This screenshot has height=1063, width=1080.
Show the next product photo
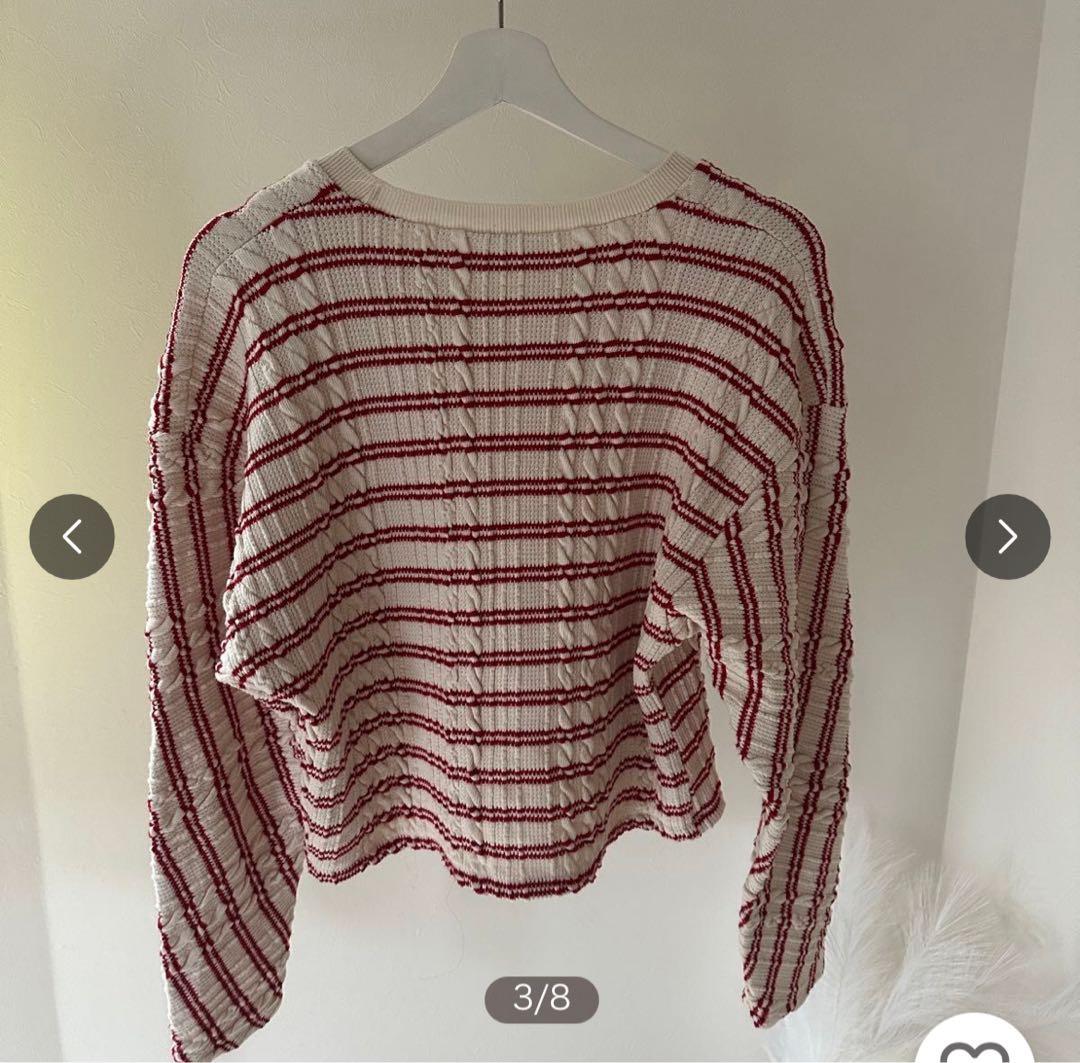click(1007, 537)
